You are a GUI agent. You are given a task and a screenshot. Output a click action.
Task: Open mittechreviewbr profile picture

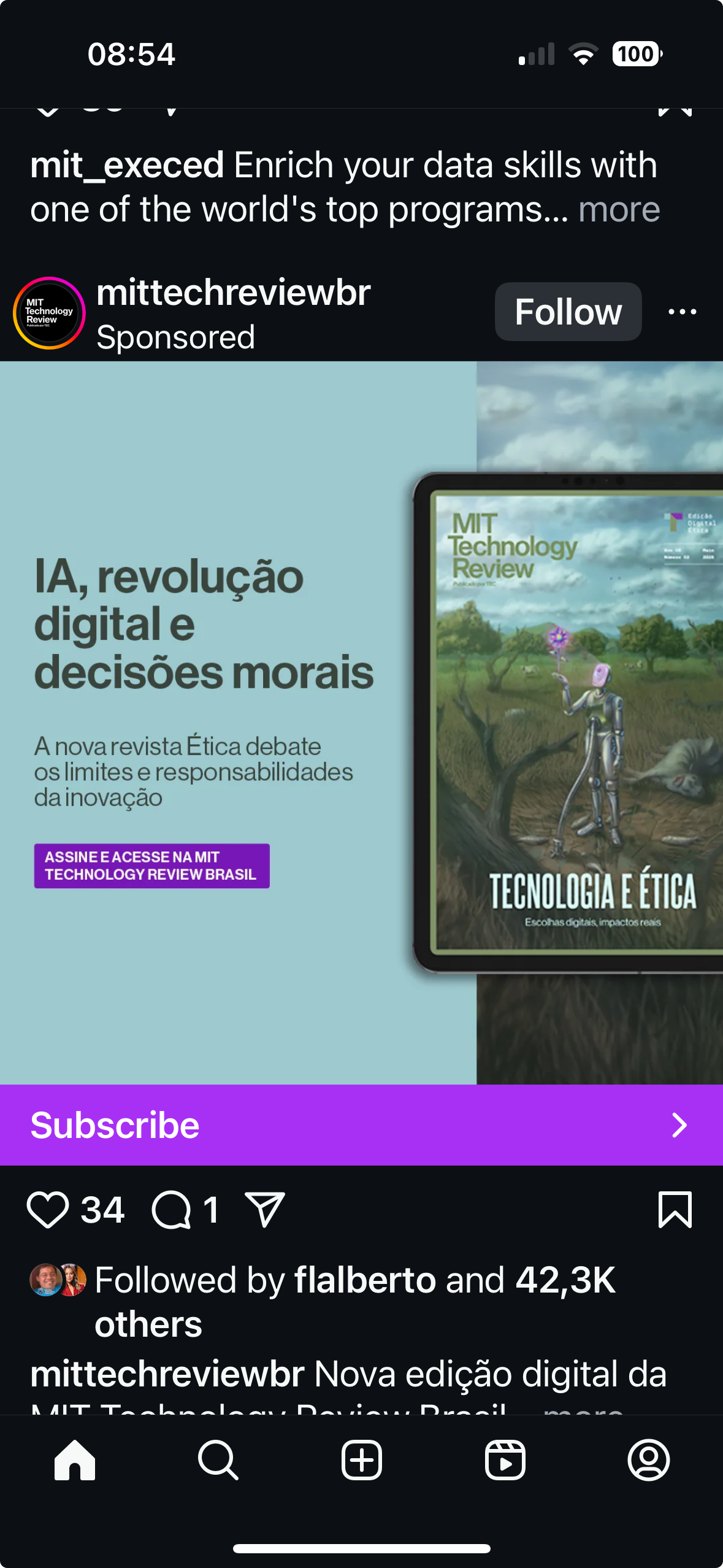[x=49, y=313]
